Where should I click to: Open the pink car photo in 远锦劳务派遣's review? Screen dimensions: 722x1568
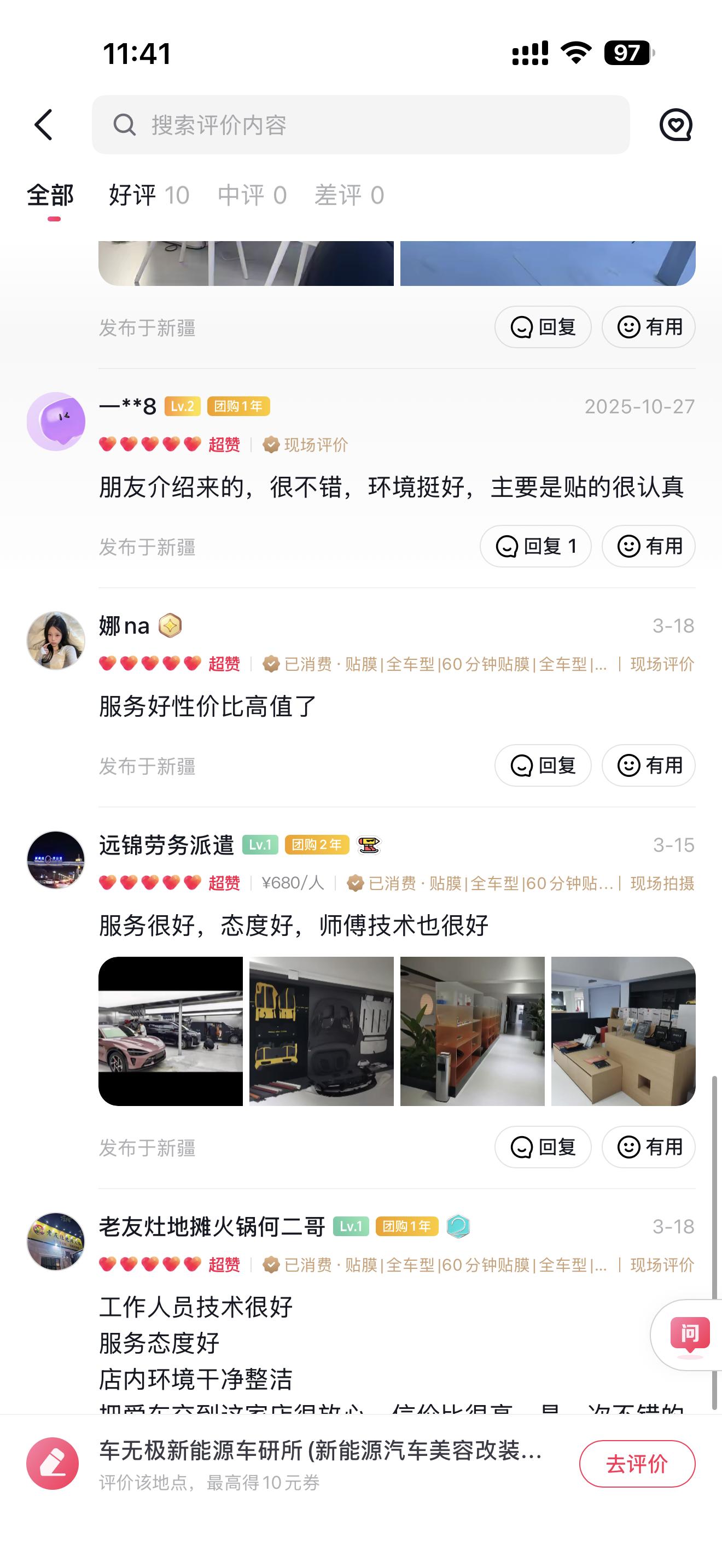coord(171,1031)
